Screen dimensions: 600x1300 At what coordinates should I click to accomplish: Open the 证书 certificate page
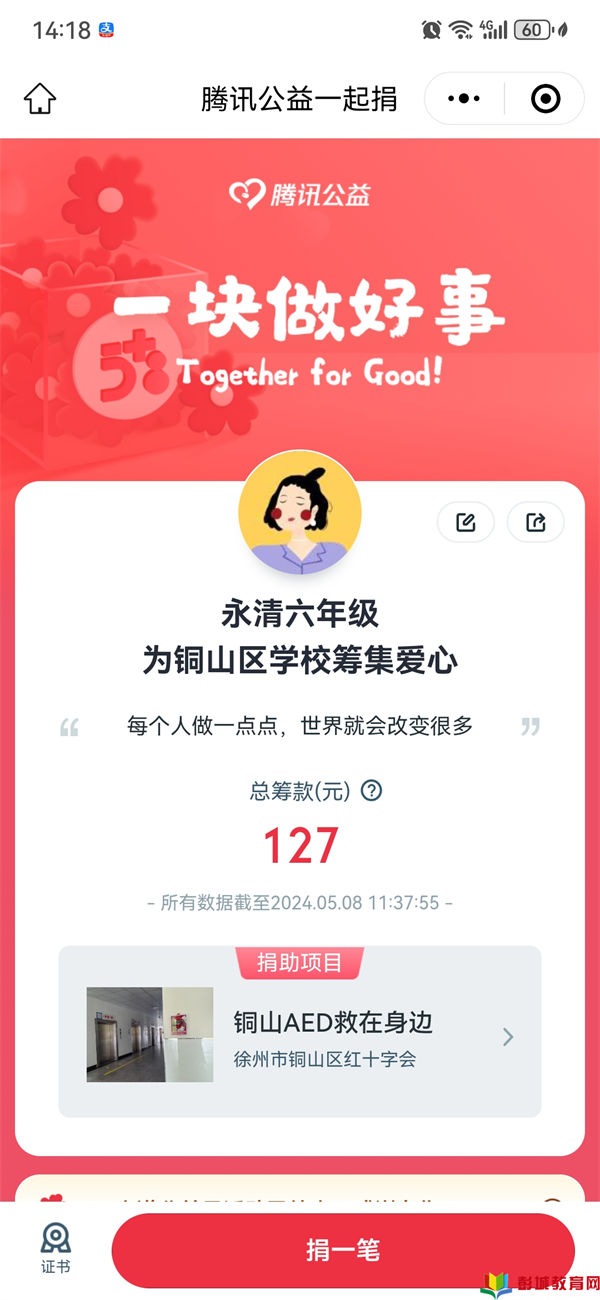pos(56,1248)
